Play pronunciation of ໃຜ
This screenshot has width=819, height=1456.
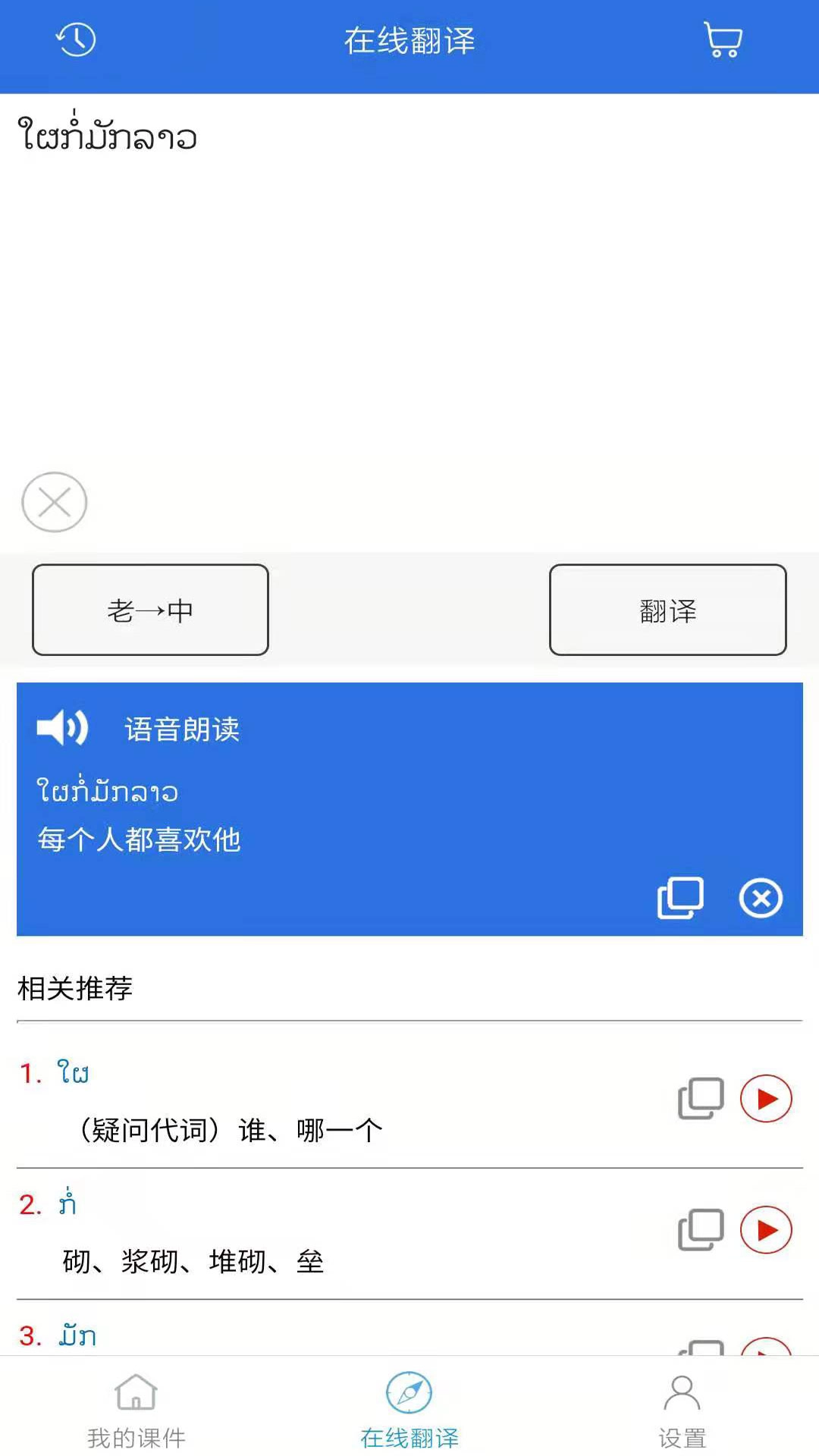[x=768, y=1098]
